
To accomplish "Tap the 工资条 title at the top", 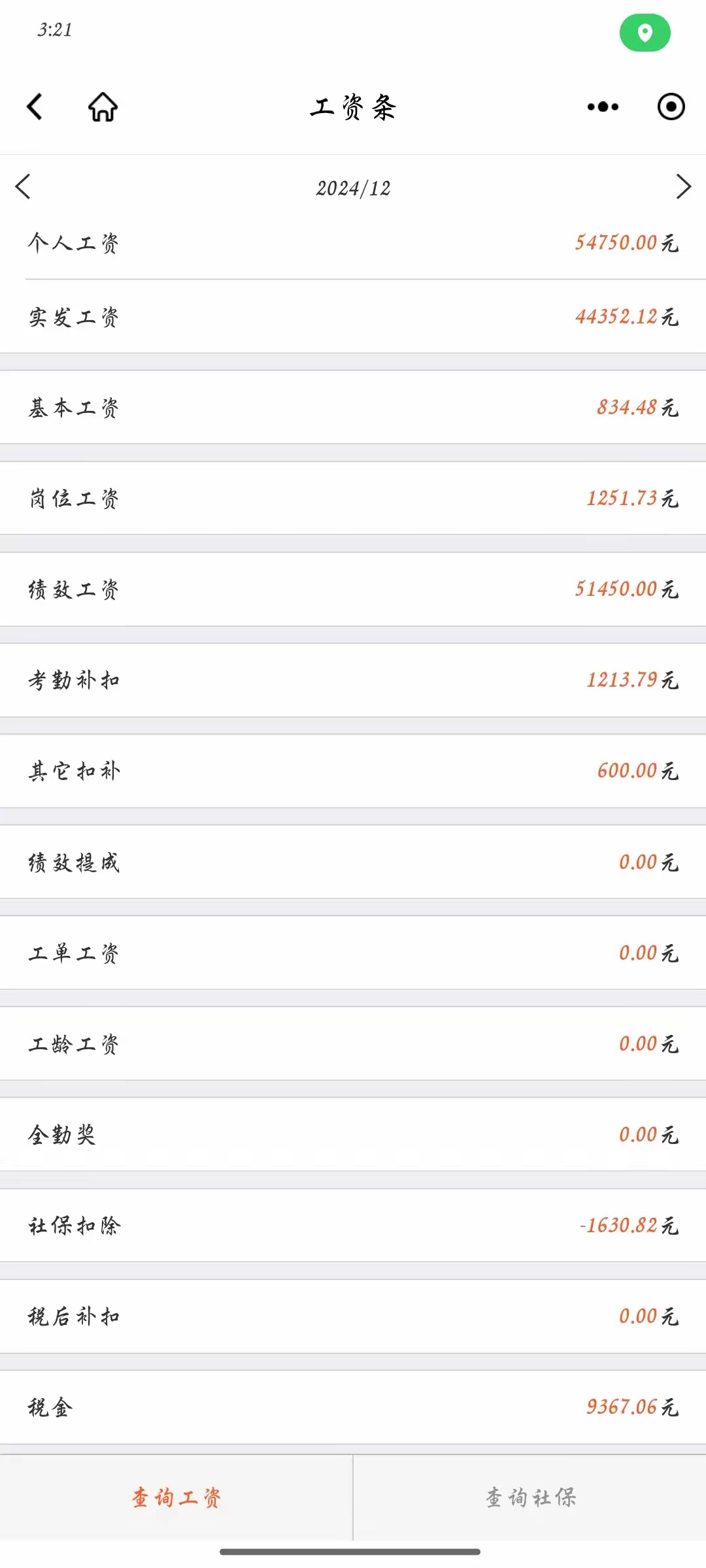I will [353, 108].
